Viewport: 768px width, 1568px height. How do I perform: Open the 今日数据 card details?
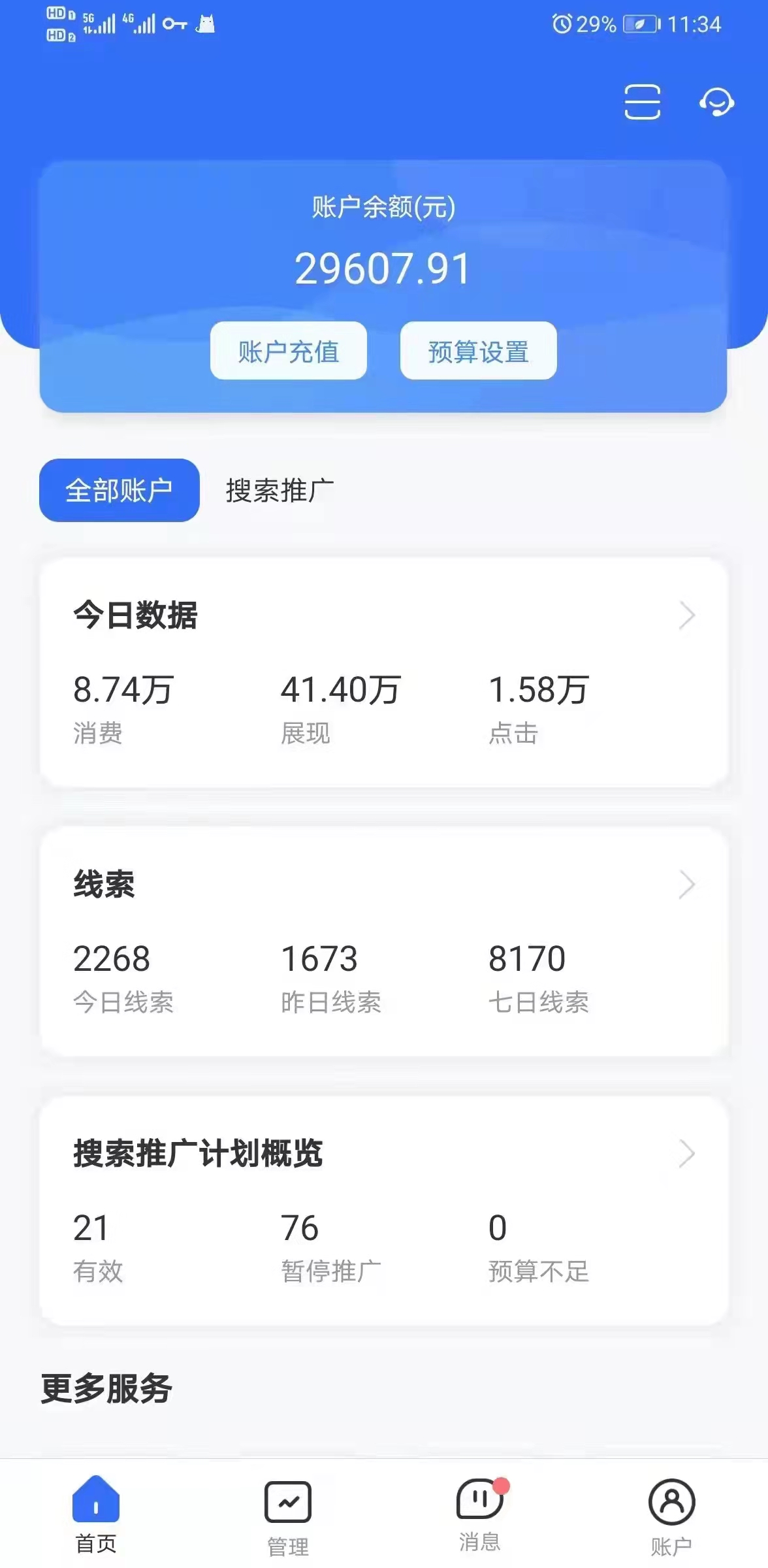coord(384,672)
